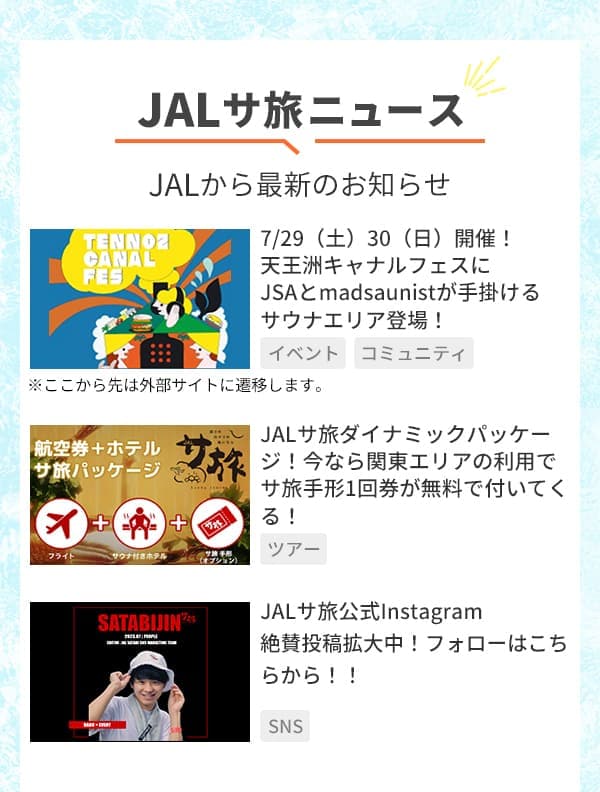This screenshot has height=792, width=600.
Task: Open the Tennoz Canal Fes news thumbnail
Action: coord(140,299)
